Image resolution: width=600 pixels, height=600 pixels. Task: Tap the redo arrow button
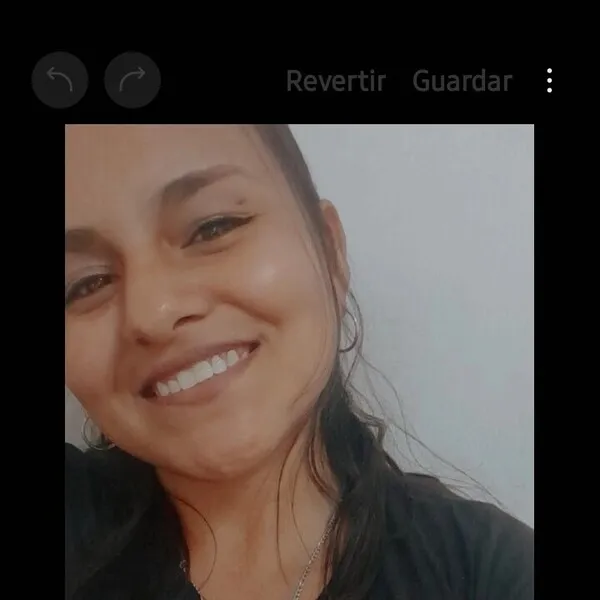[x=132, y=80]
